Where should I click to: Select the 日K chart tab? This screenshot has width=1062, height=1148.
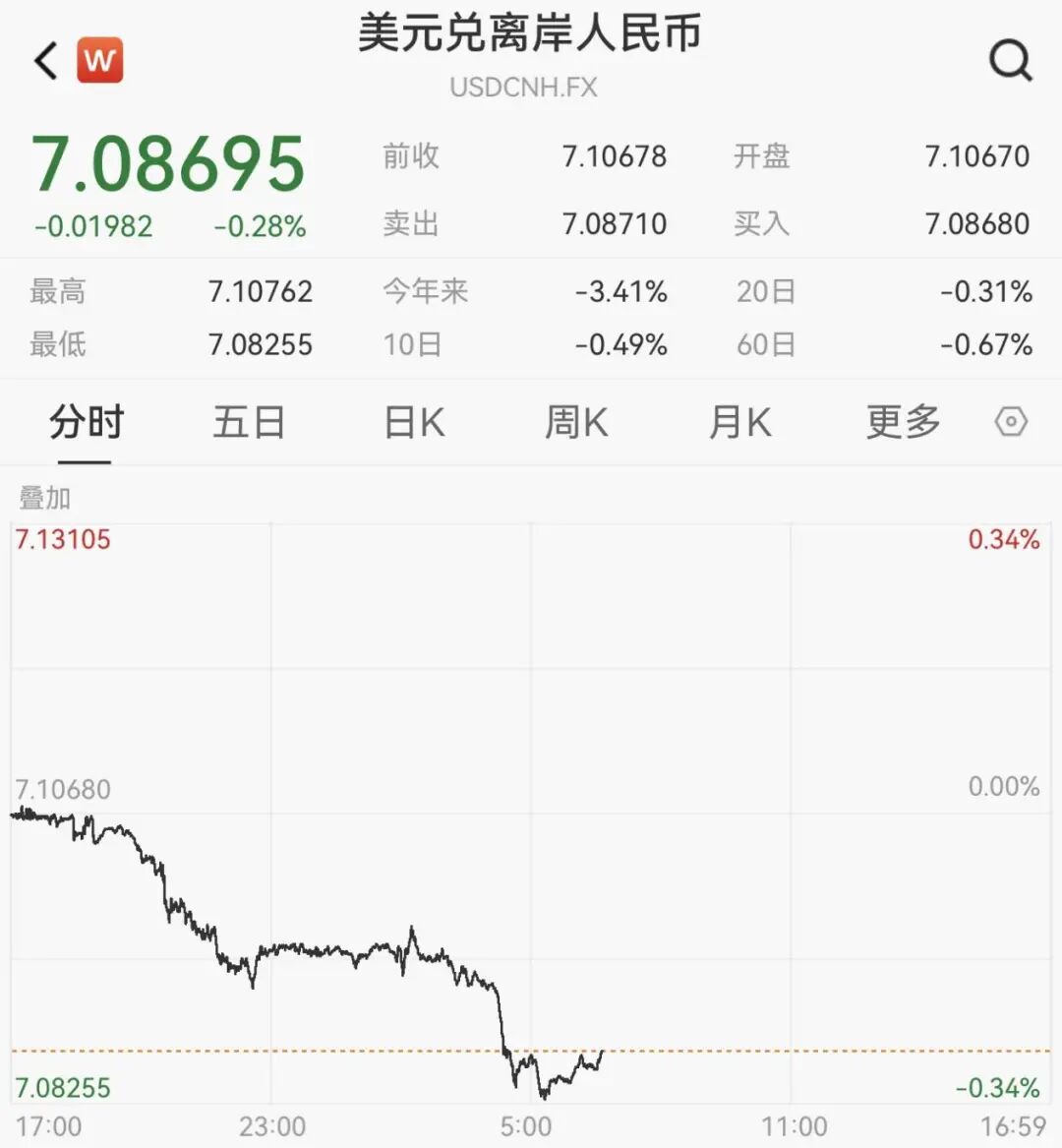click(414, 423)
